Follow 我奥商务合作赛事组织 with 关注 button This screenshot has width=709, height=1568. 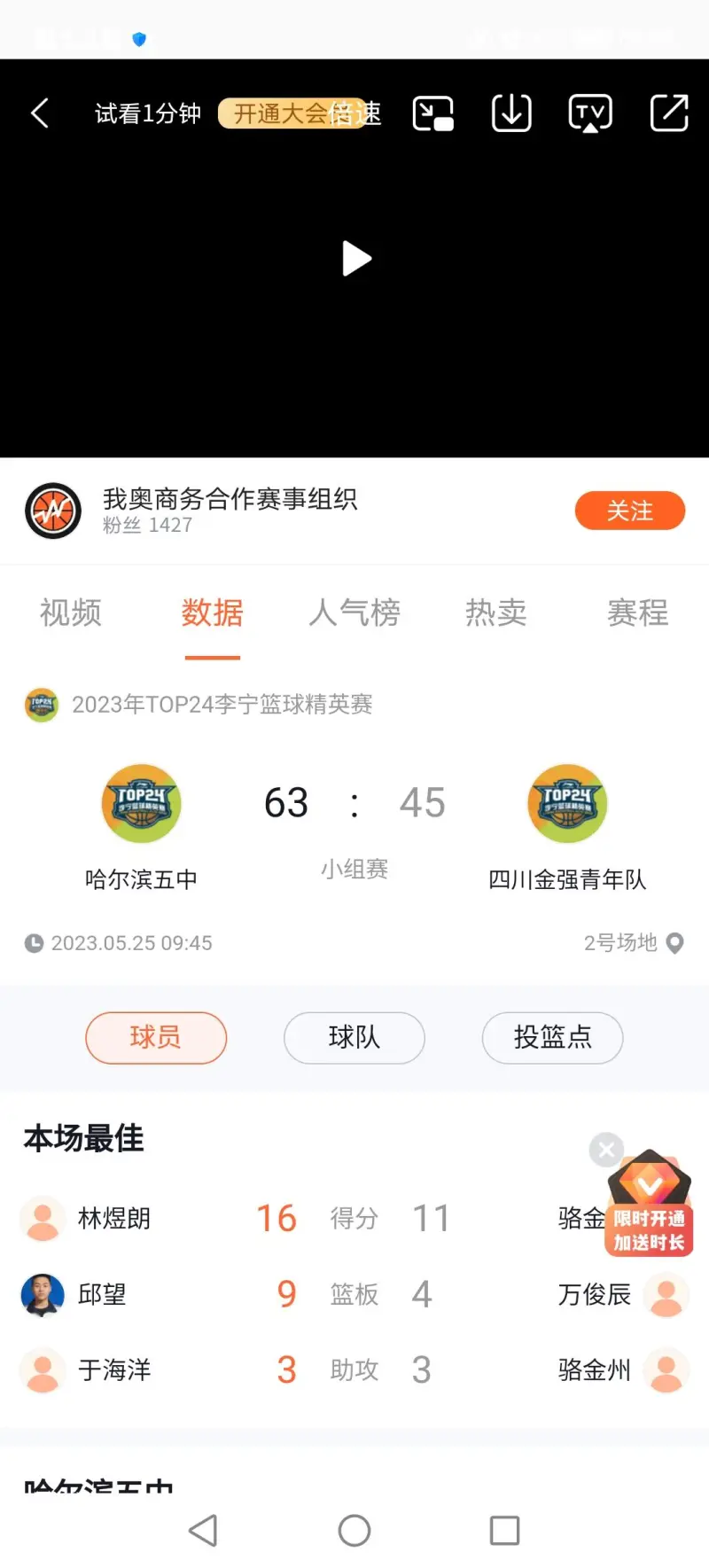(x=629, y=511)
